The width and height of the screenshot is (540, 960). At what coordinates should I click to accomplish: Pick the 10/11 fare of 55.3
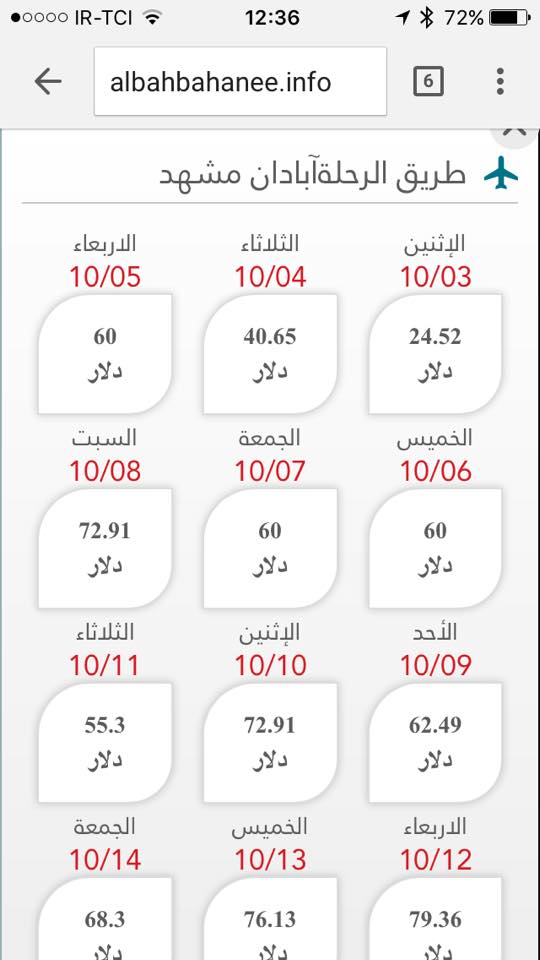105,743
